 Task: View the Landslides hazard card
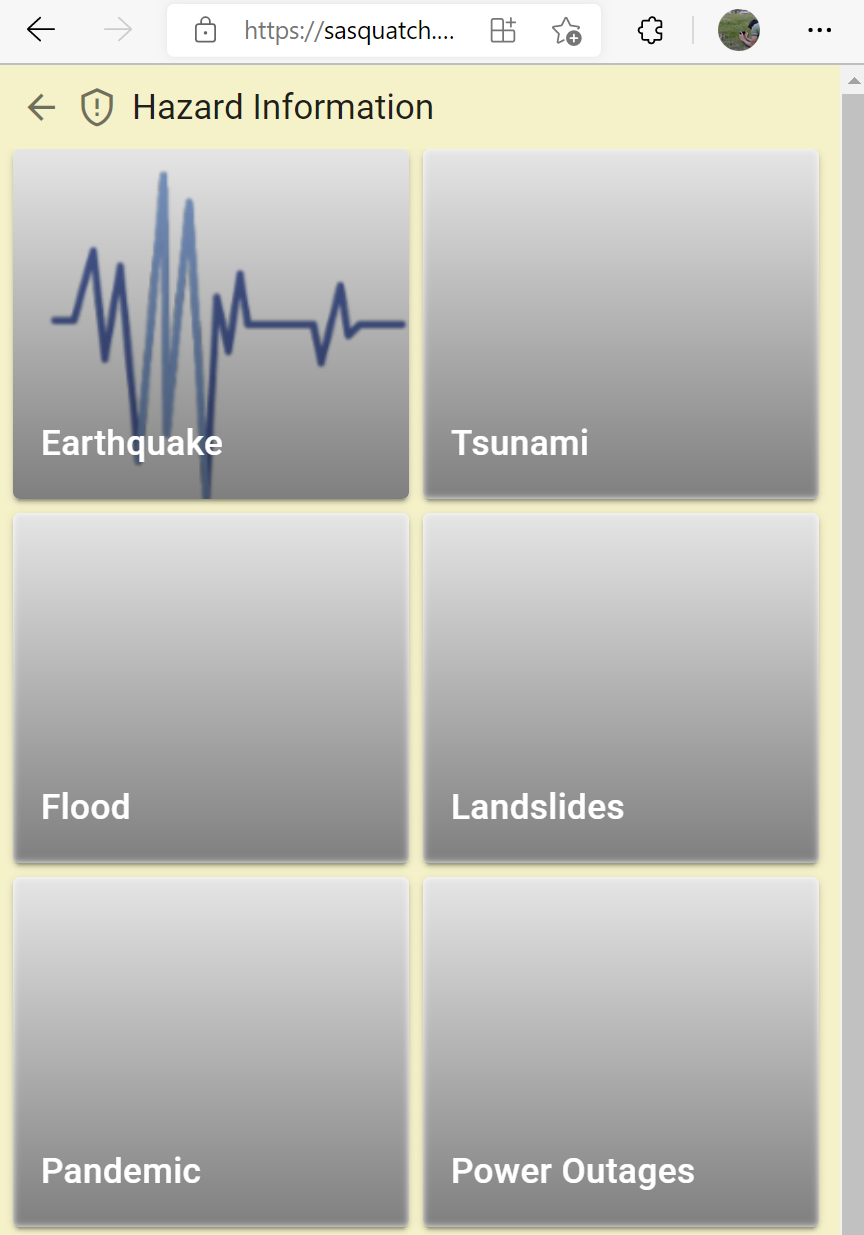point(621,688)
